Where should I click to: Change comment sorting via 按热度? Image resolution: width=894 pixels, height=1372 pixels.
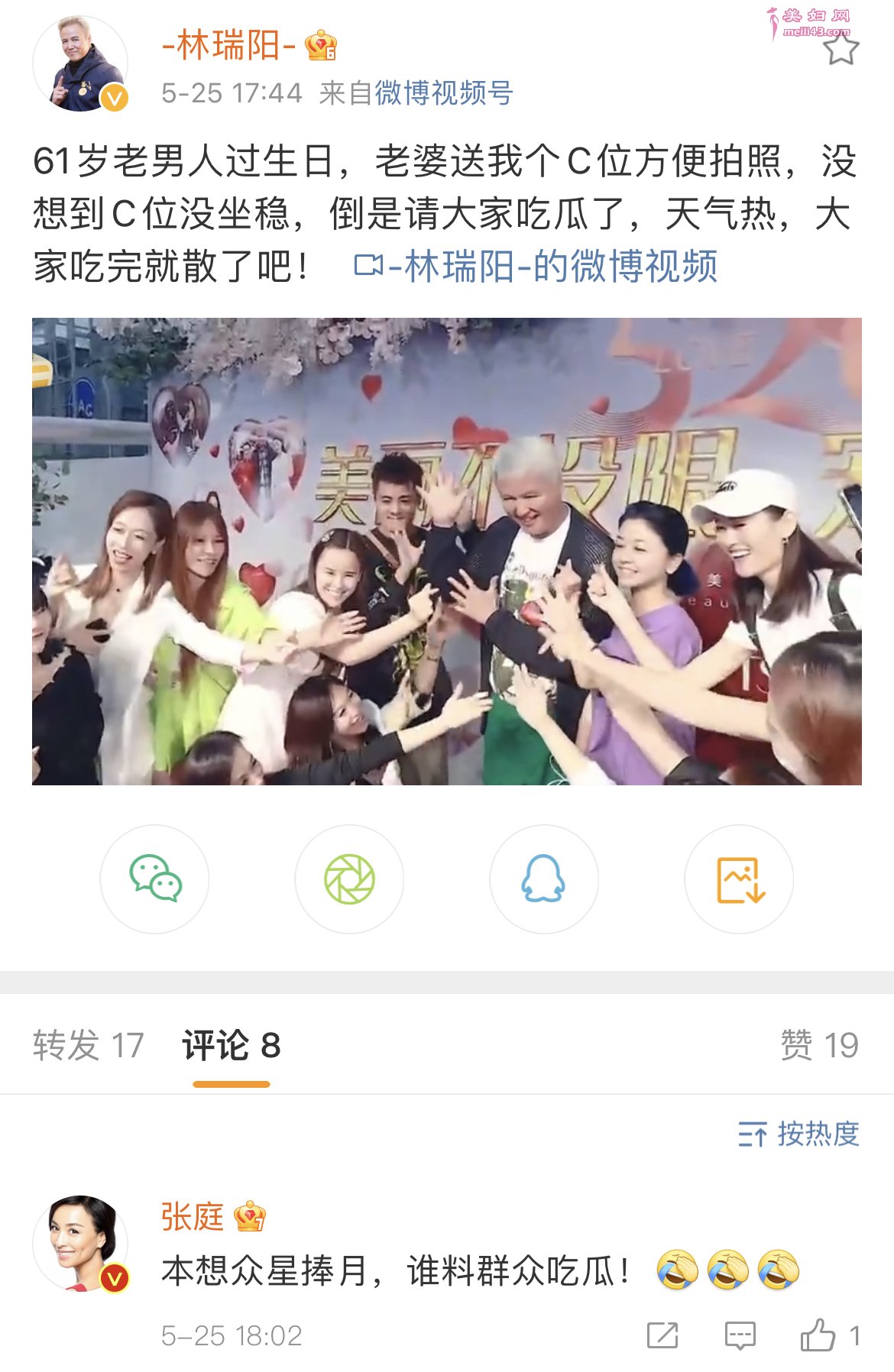coord(798,1134)
